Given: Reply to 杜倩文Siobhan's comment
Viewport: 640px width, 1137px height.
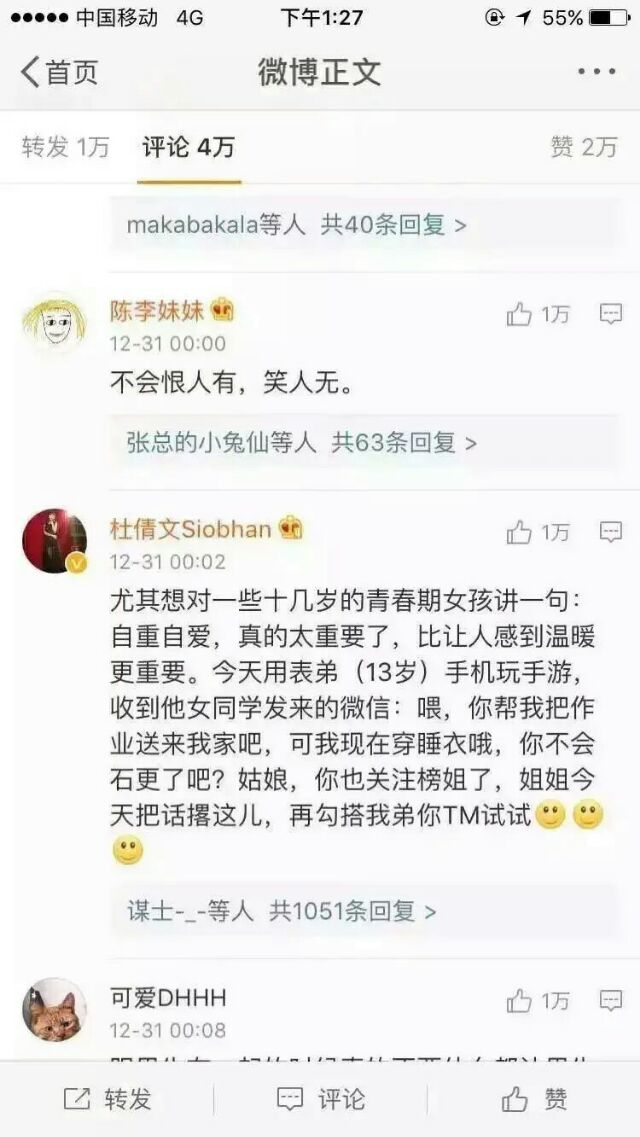Looking at the screenshot, I should [611, 532].
